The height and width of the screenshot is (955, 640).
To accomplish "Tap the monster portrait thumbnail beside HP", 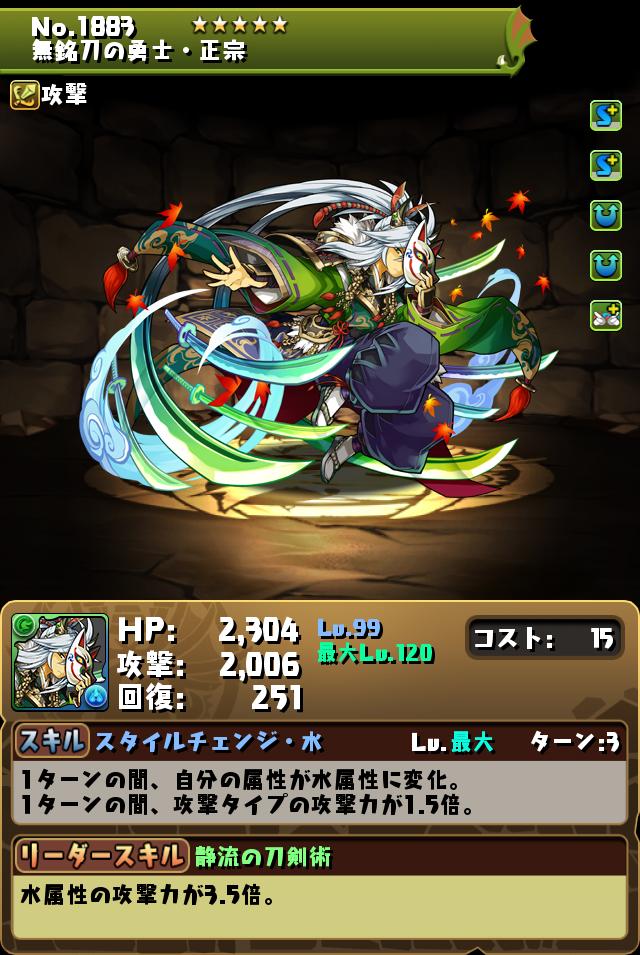I will (60, 663).
